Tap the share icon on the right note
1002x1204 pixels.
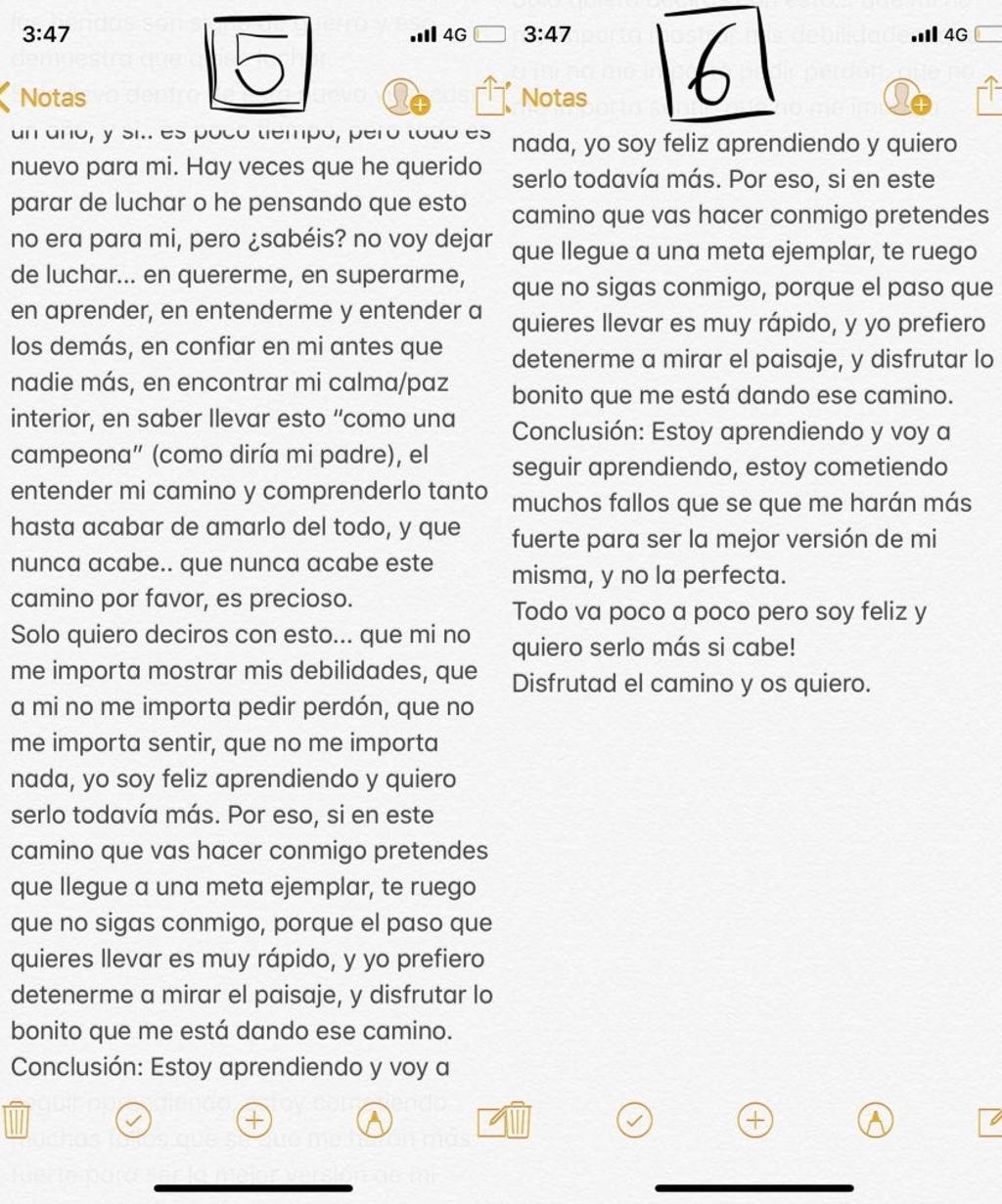[993, 98]
